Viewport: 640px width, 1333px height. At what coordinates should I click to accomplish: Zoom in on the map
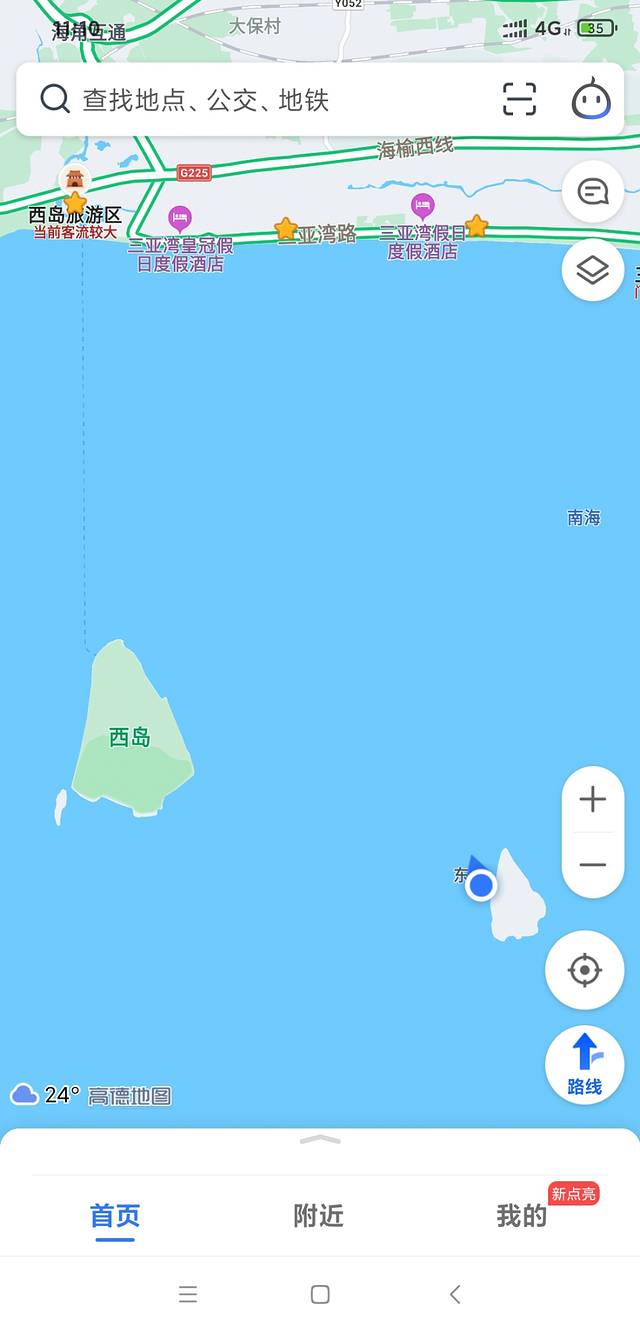pyautogui.click(x=593, y=799)
